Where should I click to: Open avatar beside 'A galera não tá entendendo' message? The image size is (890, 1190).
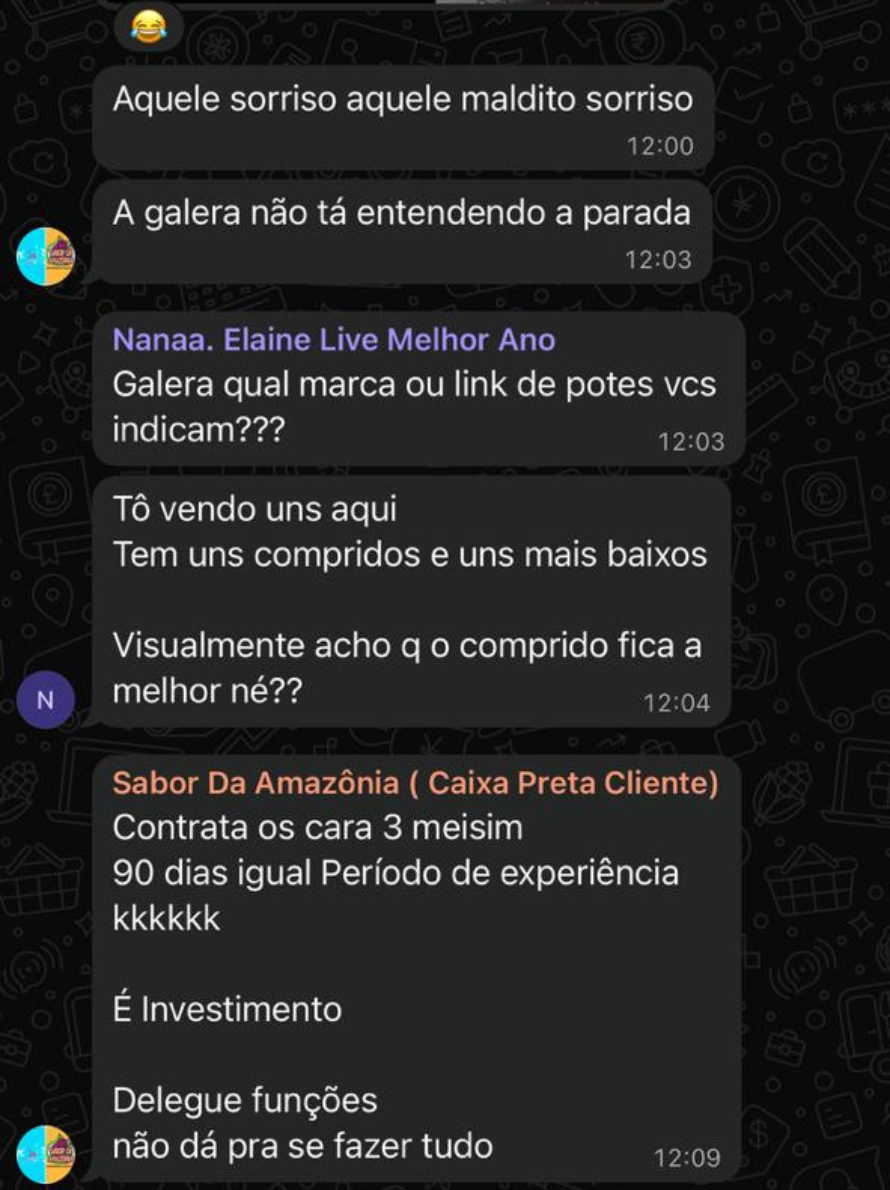45,256
